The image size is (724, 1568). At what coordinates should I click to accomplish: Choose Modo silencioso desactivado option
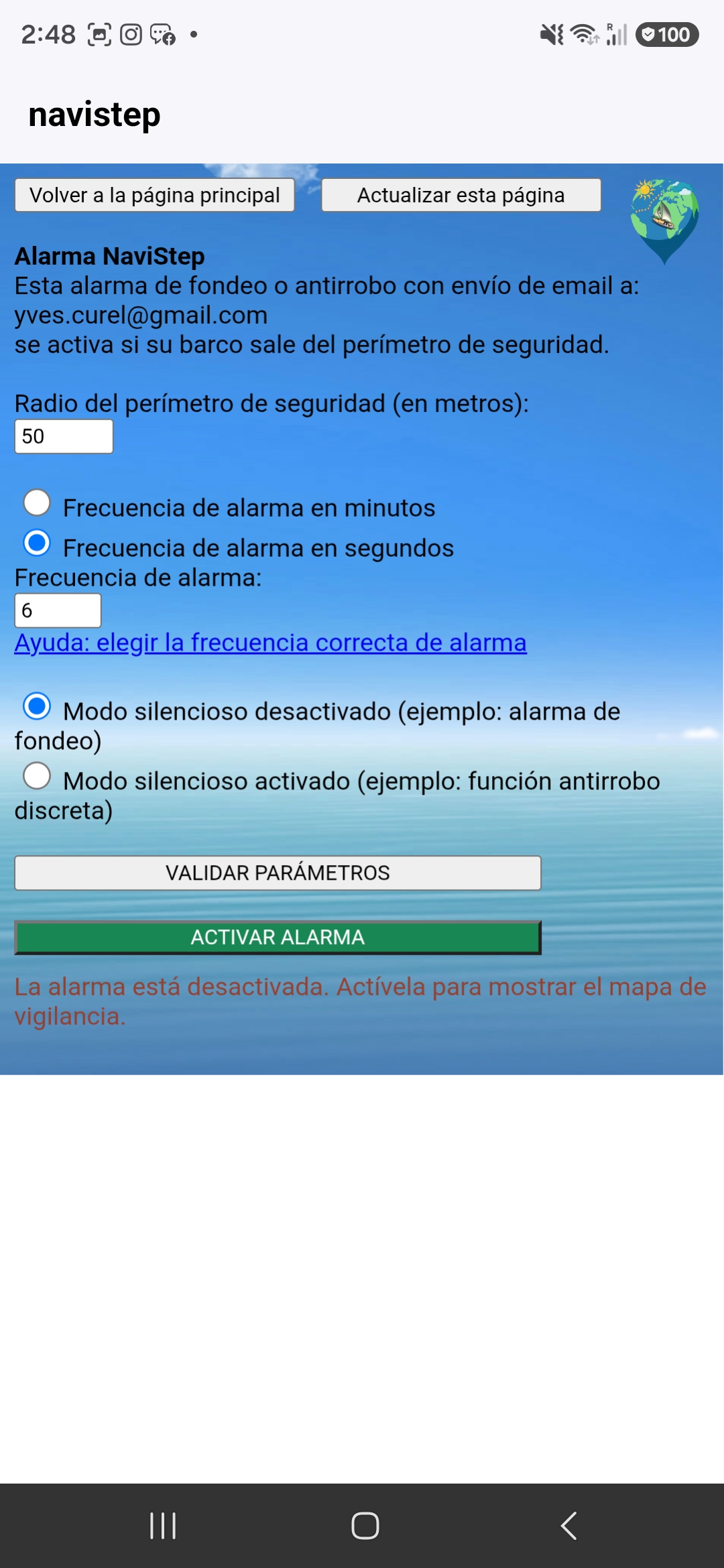click(37, 706)
